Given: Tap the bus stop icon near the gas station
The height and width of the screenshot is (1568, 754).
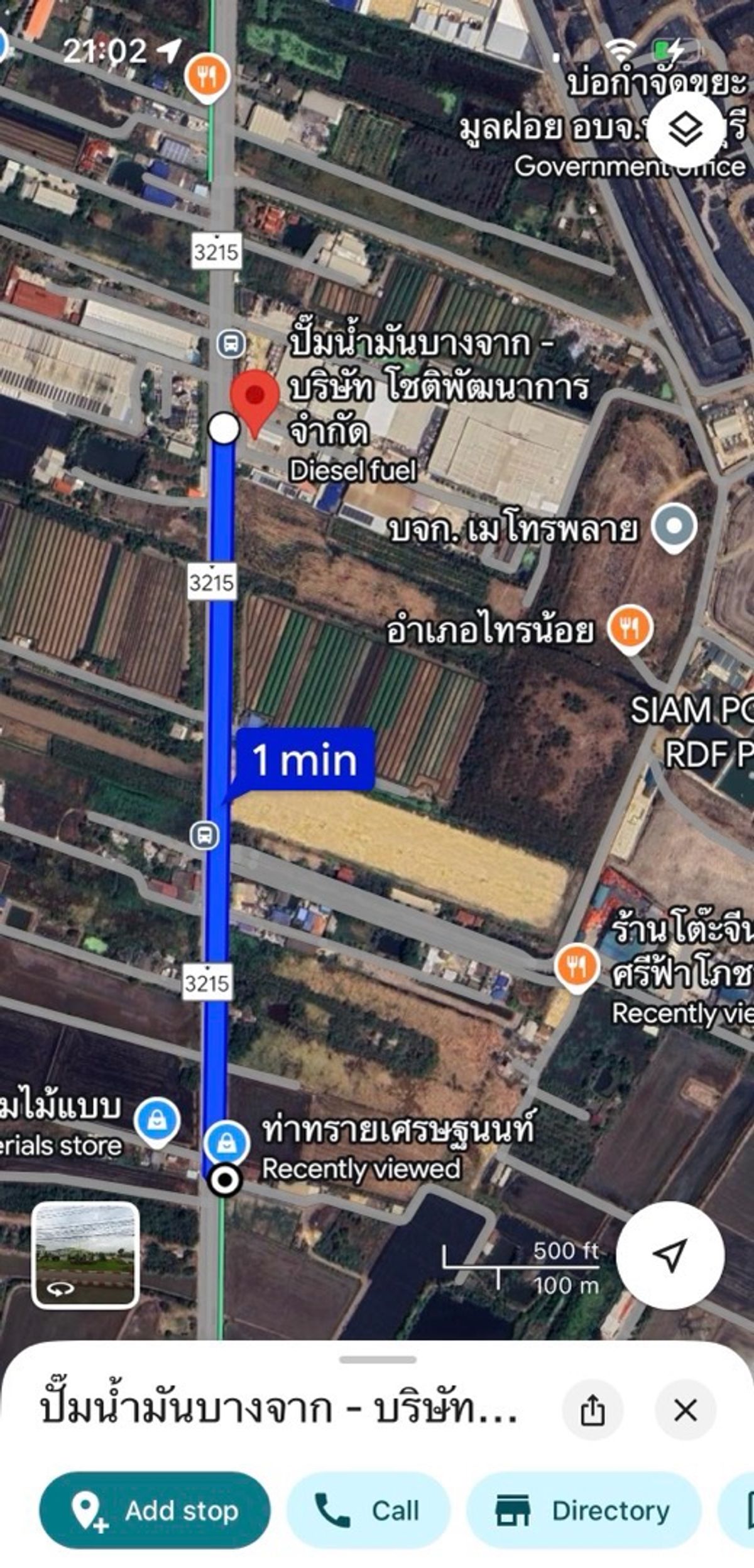Looking at the screenshot, I should click(231, 343).
